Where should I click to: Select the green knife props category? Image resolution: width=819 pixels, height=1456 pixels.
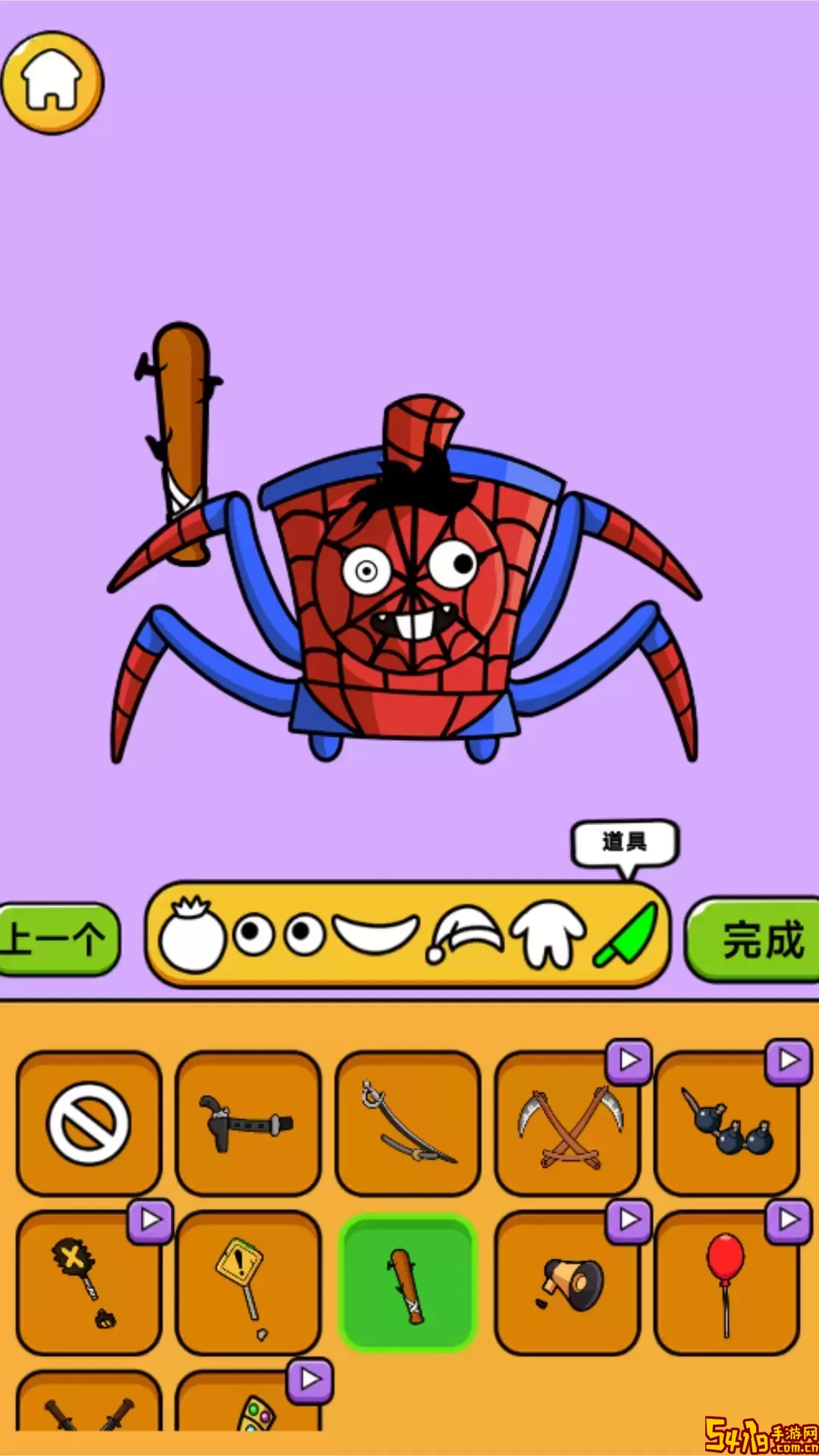pyautogui.click(x=626, y=934)
